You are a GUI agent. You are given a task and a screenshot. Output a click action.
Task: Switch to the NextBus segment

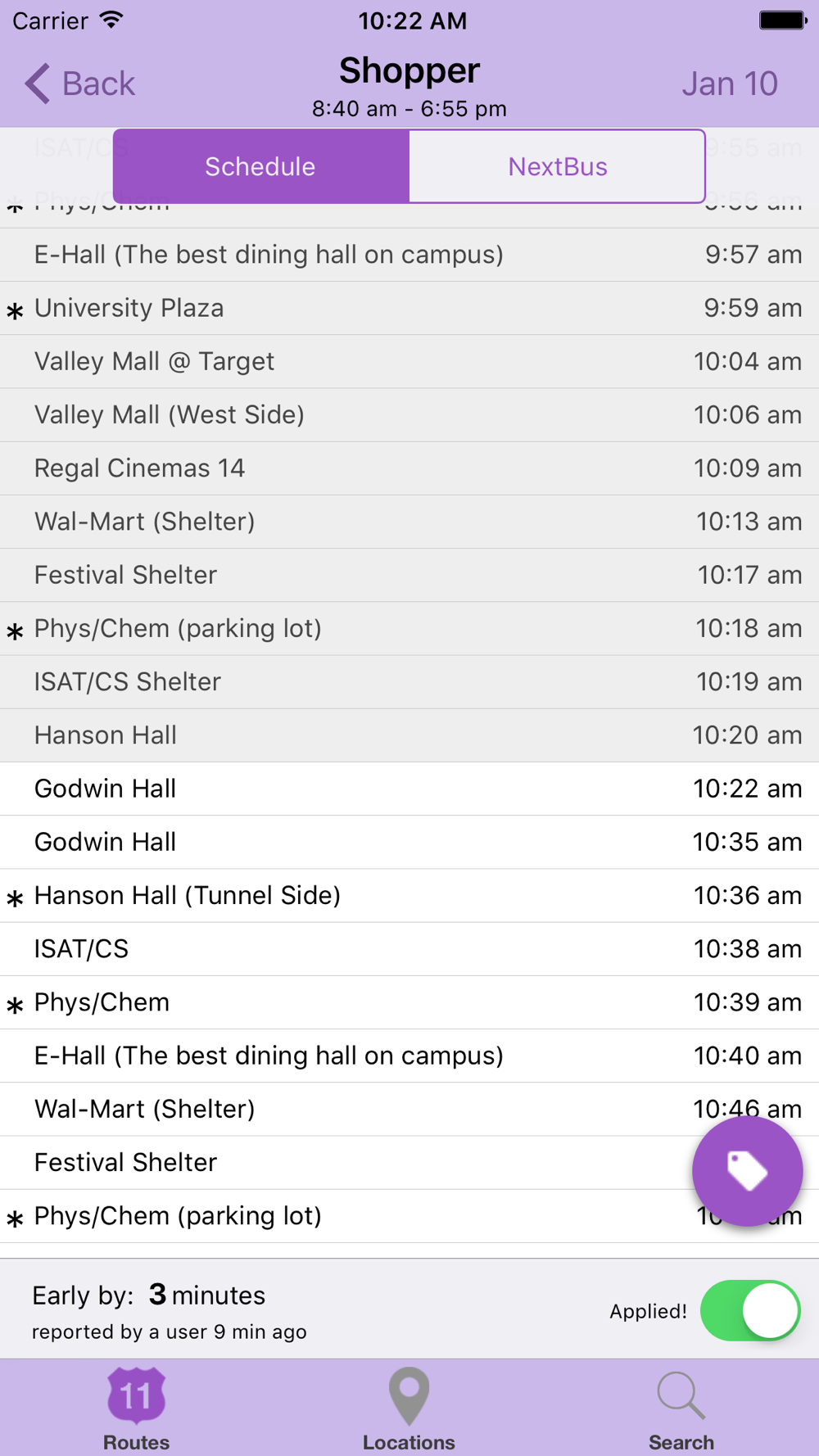(x=557, y=166)
